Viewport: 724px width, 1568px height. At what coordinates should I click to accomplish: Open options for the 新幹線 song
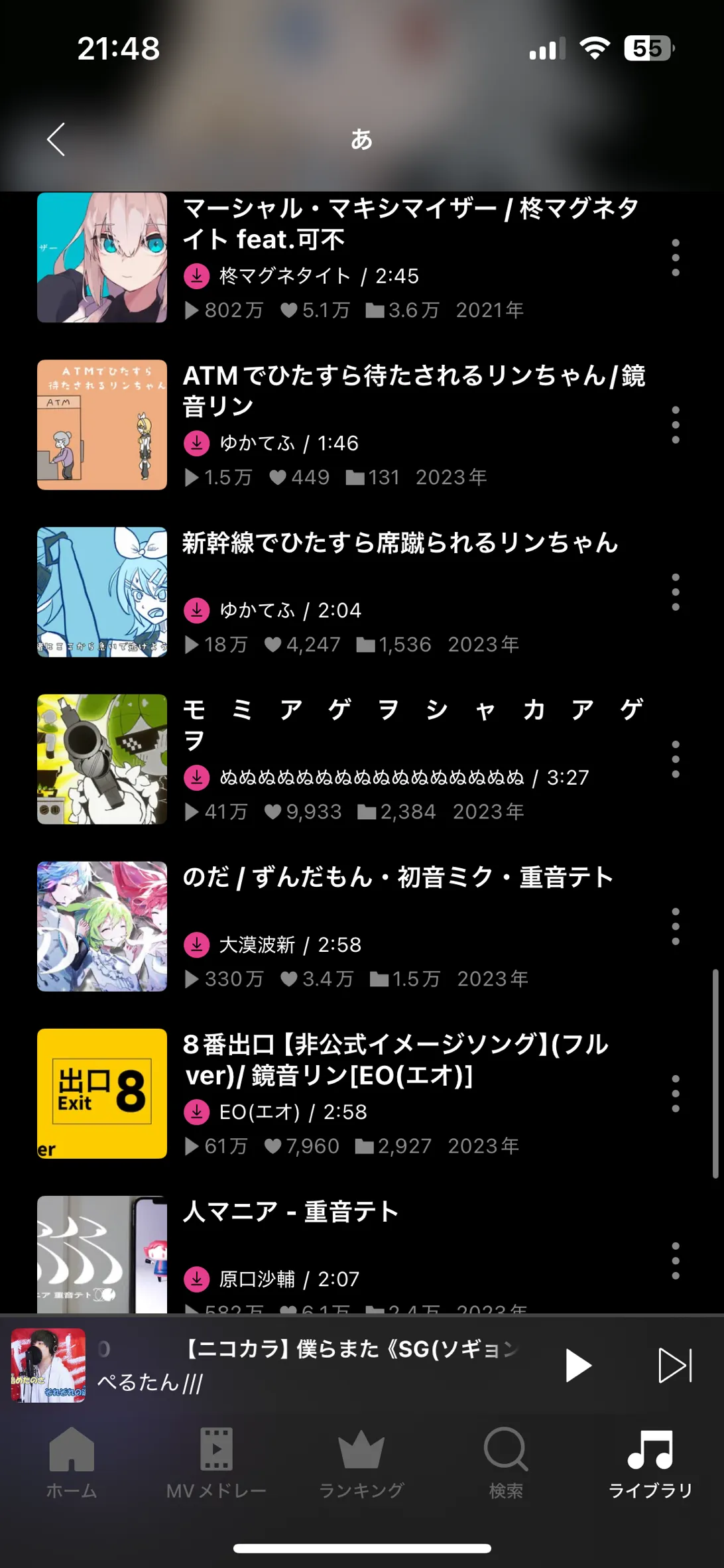tap(675, 592)
